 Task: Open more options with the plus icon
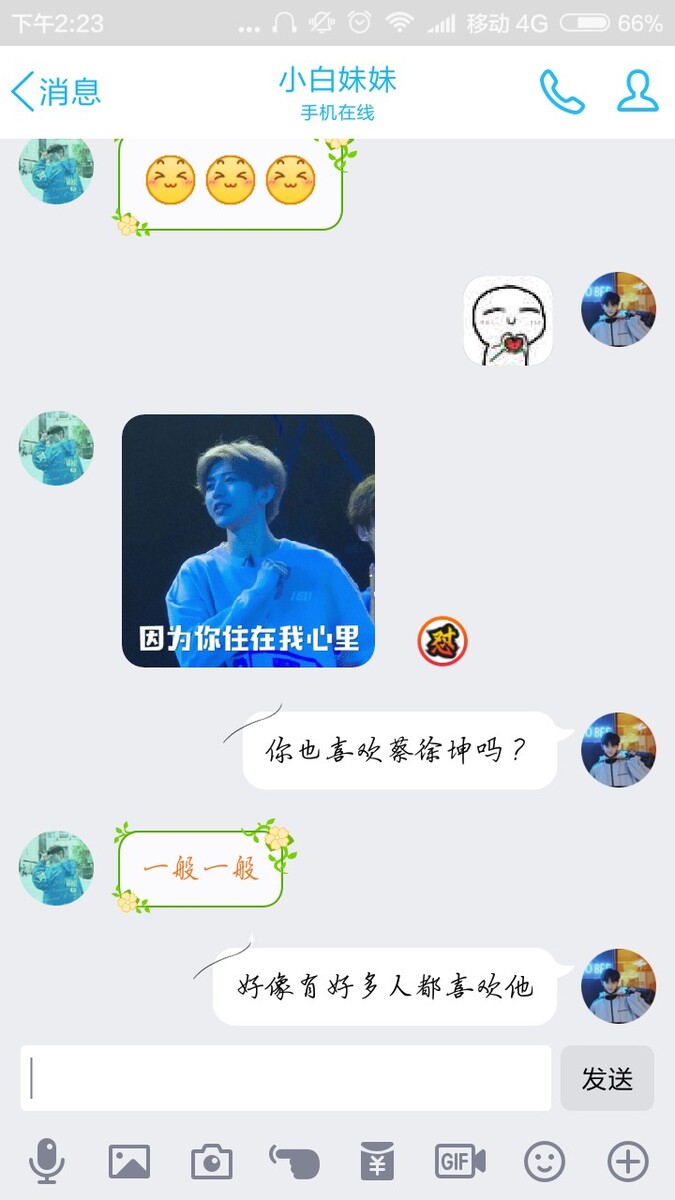coord(628,1162)
